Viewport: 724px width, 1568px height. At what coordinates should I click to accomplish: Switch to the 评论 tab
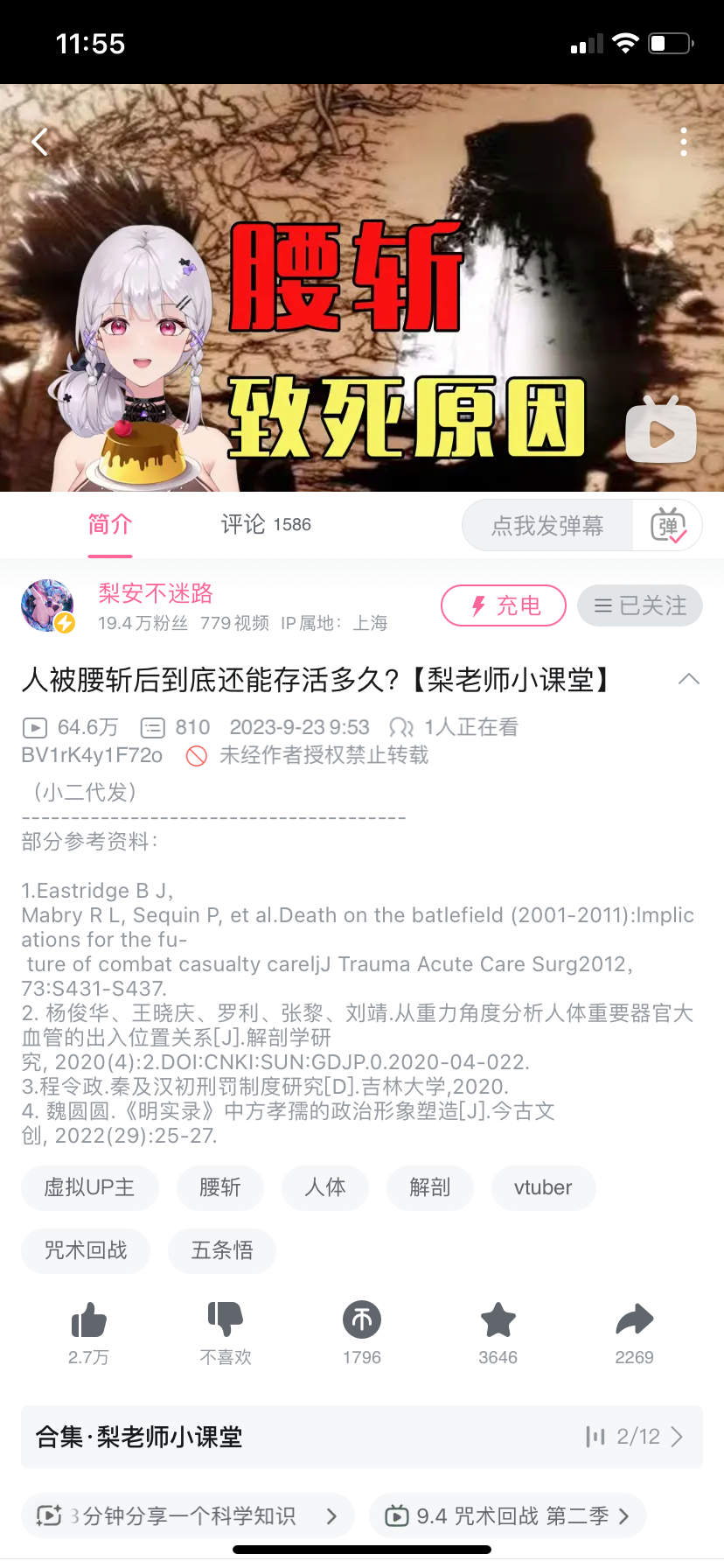266,524
